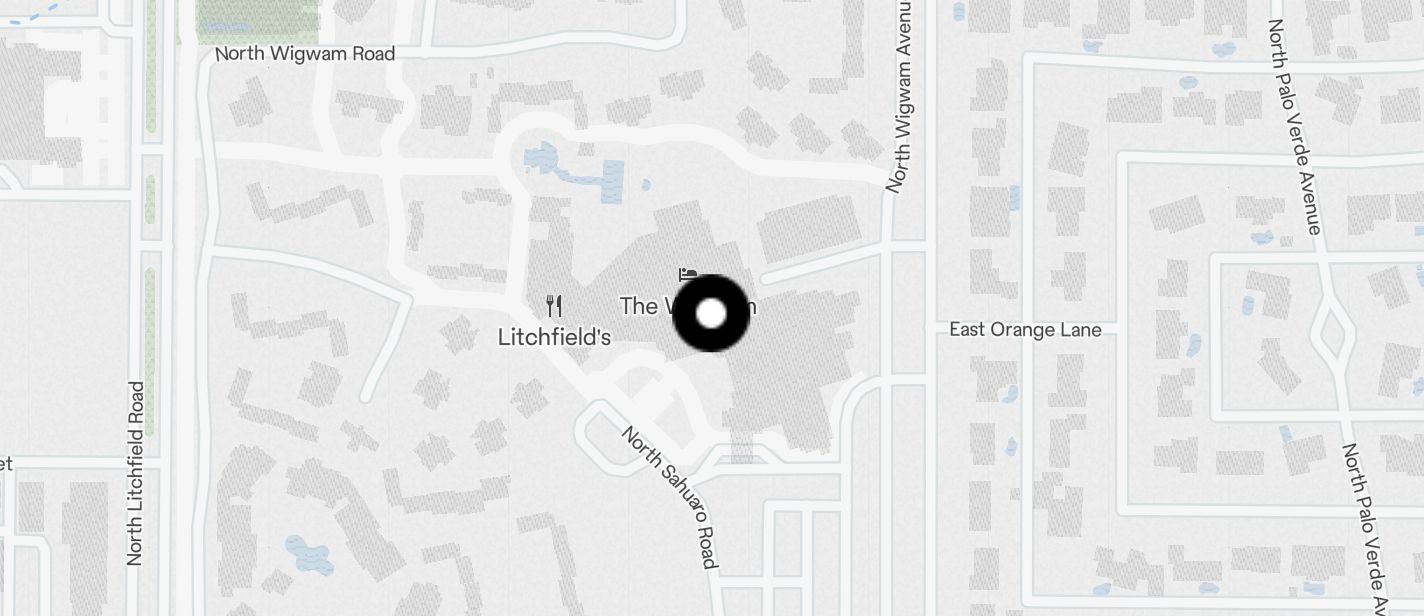Tap the Litchfield's restaurant marker
The width and height of the screenshot is (1424, 616).
pos(554,306)
